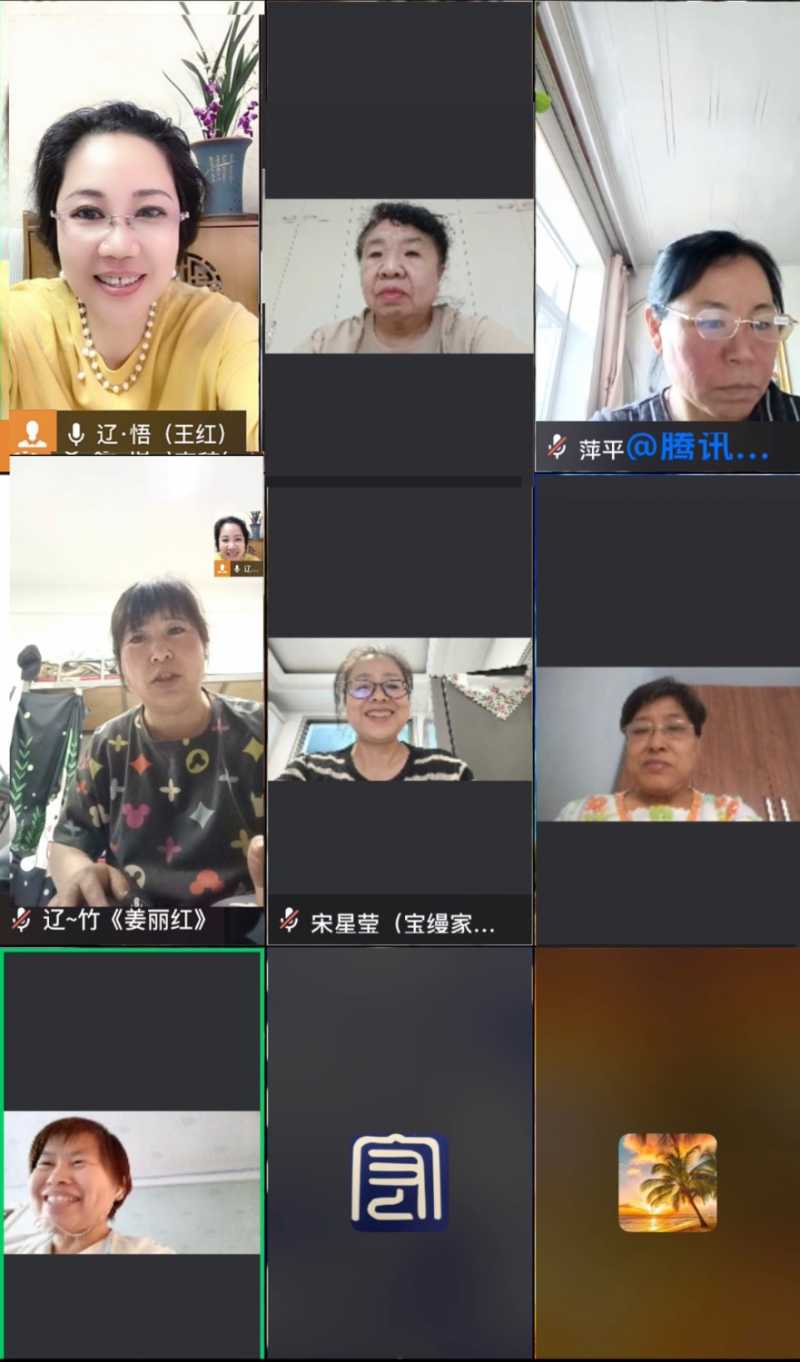
Task: Select the green-bordered active speaker tile
Action: 132,1155
